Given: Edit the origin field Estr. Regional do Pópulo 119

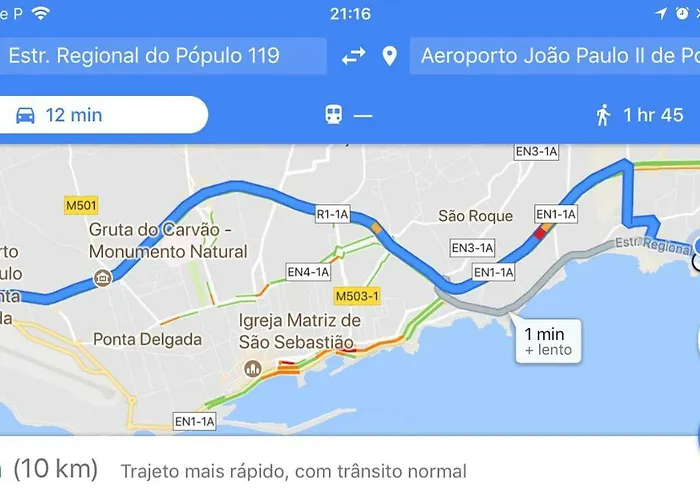Looking at the screenshot, I should tap(160, 56).
